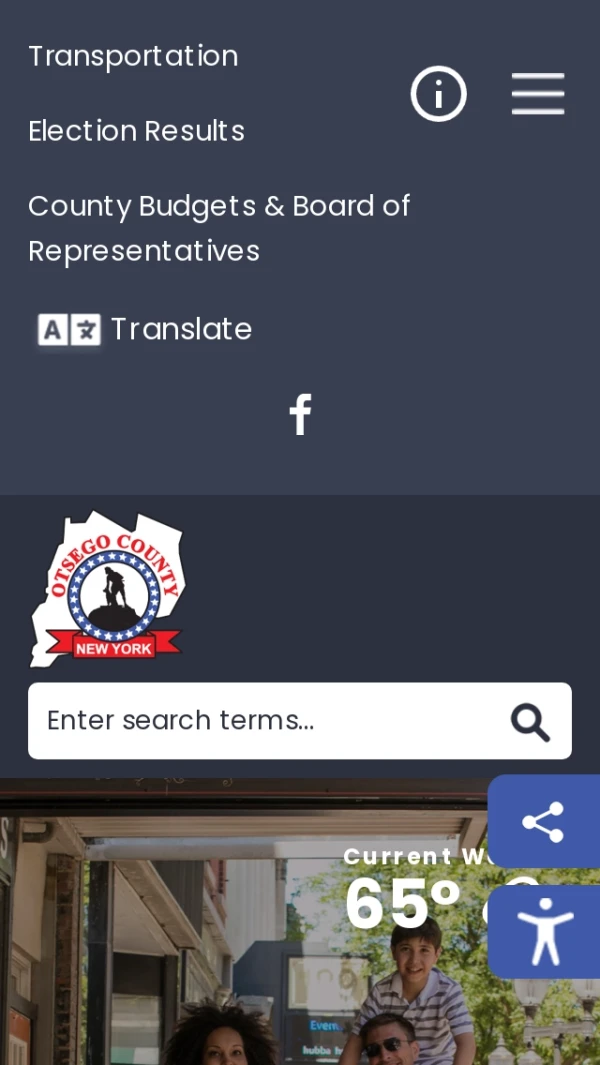Submit search with the magnifier icon
Viewport: 600px width, 1065px height.
[530, 721]
